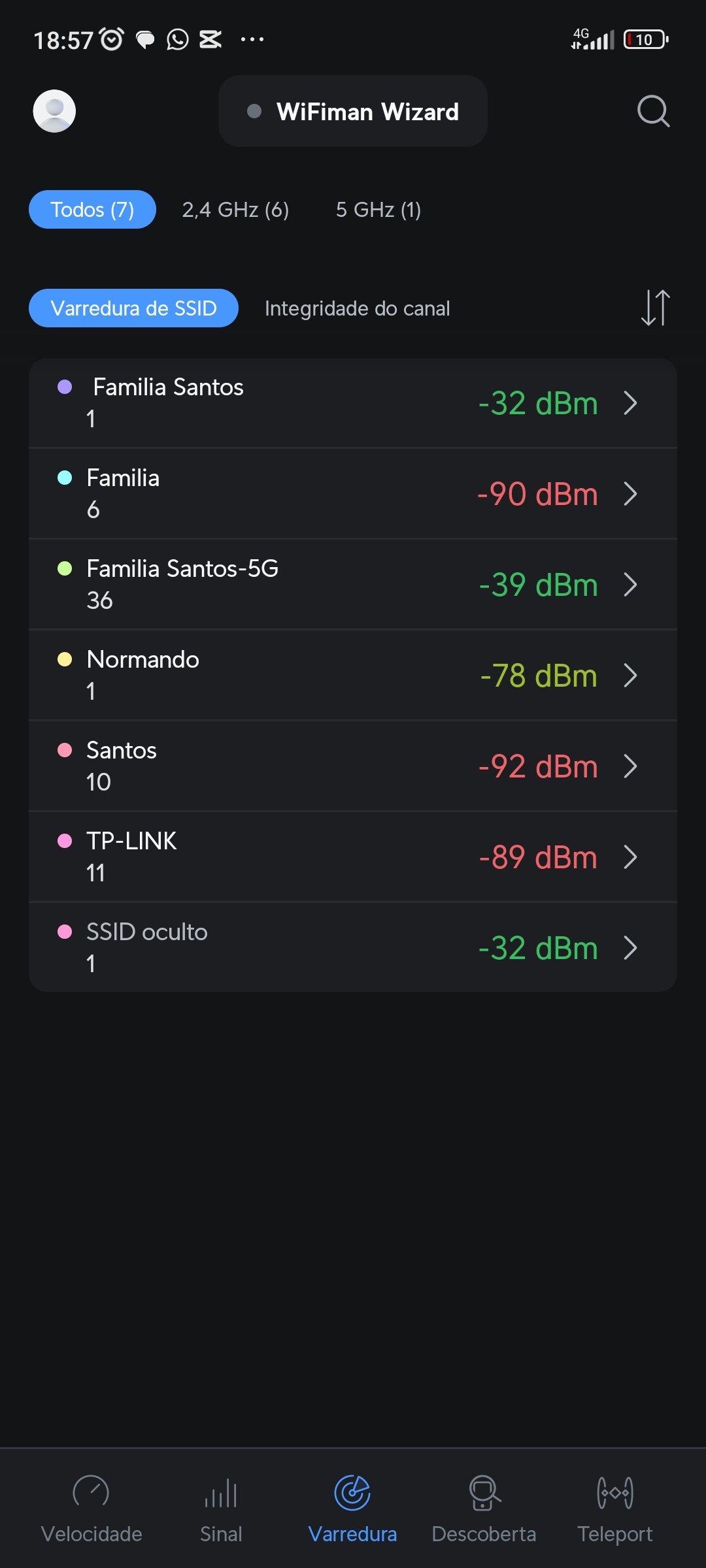This screenshot has width=706, height=1568.
Task: Open the Familia Santos-5G network
Action: (353, 584)
